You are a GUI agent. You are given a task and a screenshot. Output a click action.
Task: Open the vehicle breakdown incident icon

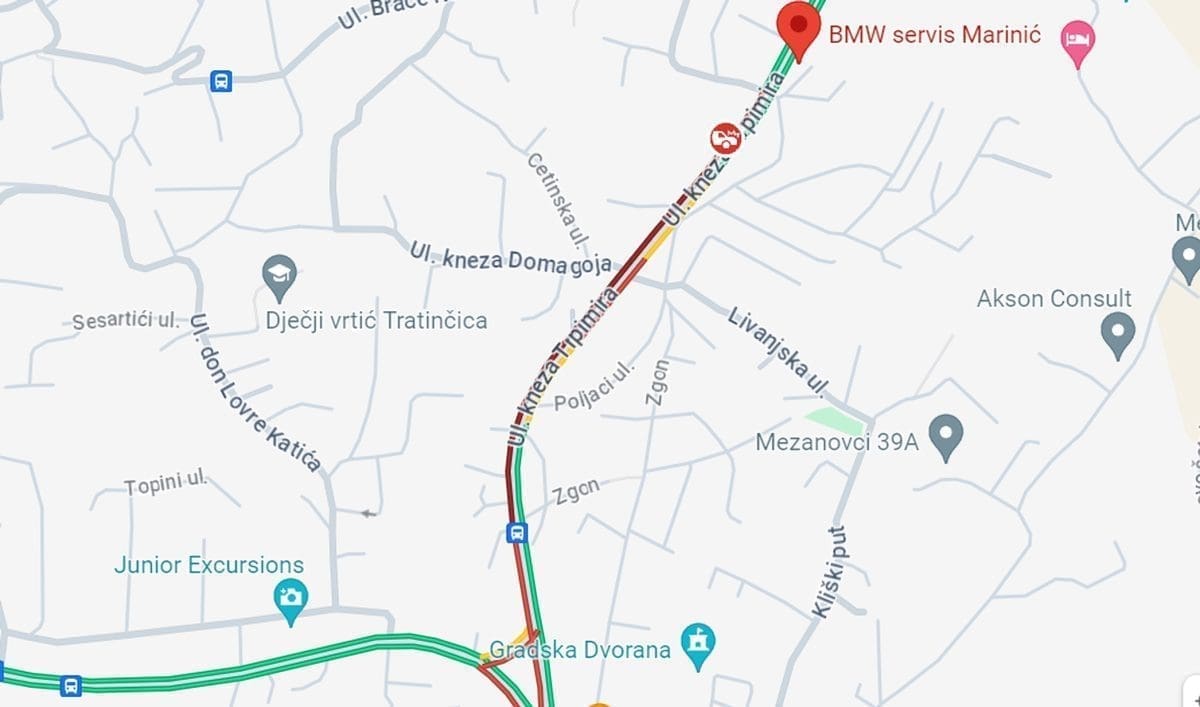(x=724, y=137)
